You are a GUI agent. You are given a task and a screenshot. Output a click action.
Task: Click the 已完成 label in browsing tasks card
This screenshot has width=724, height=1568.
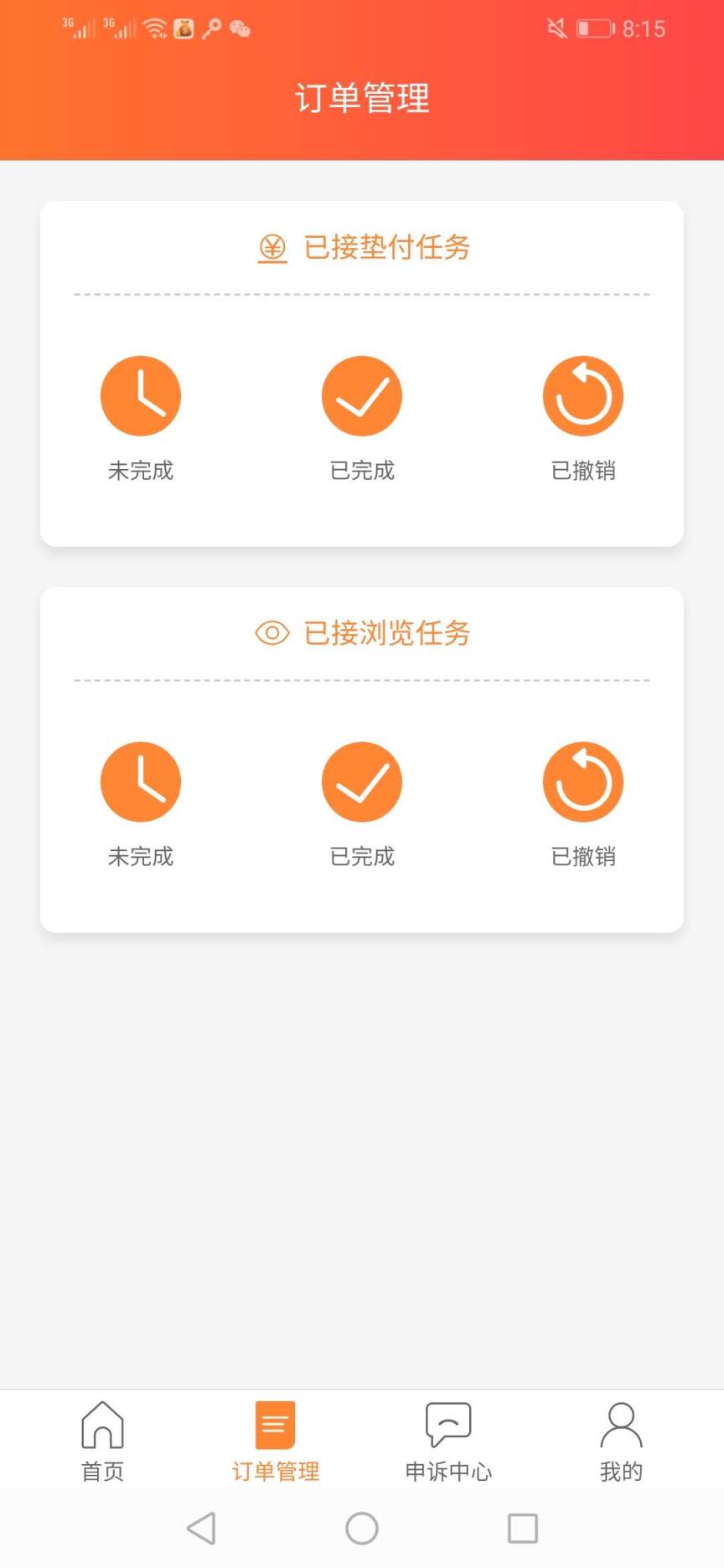[362, 856]
